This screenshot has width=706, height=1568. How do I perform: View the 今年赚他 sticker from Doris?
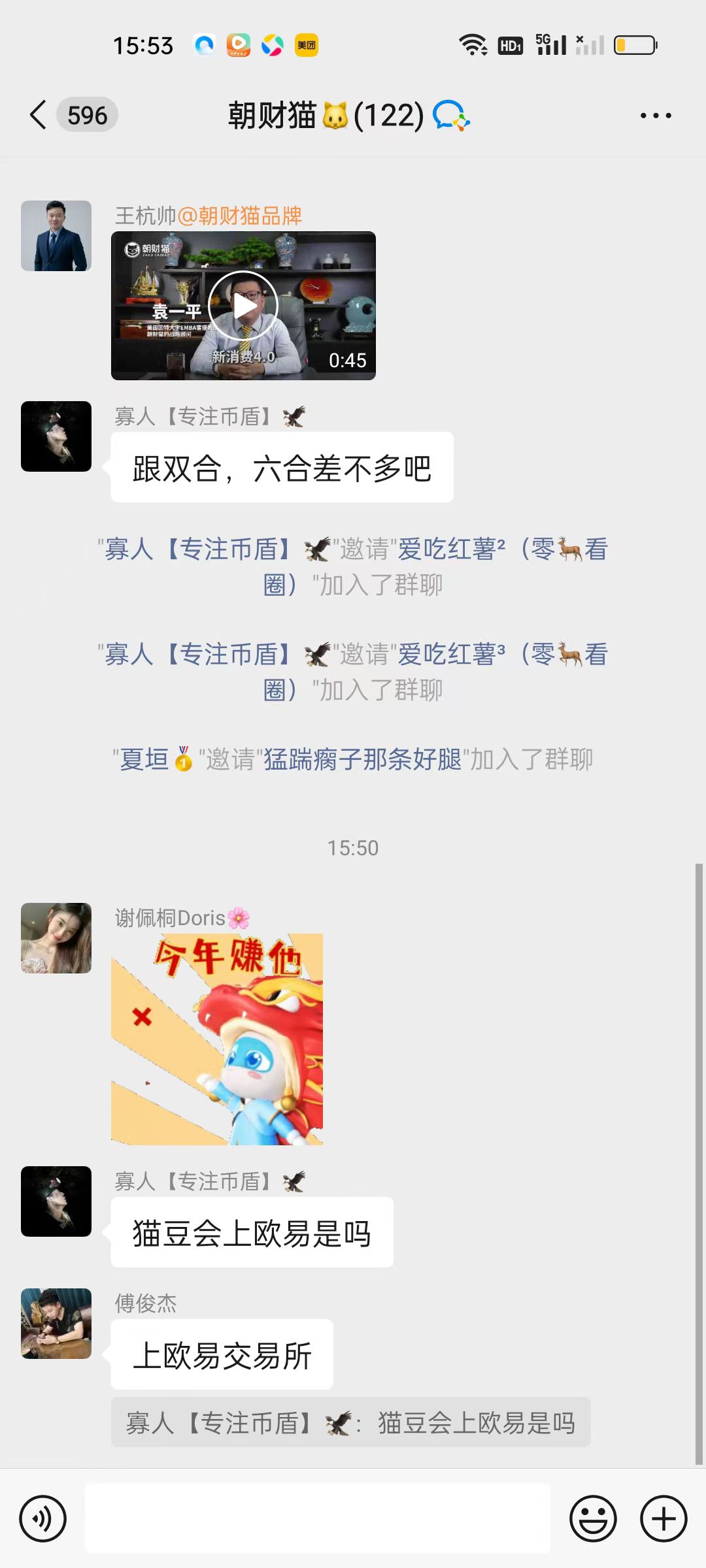pyautogui.click(x=217, y=1039)
